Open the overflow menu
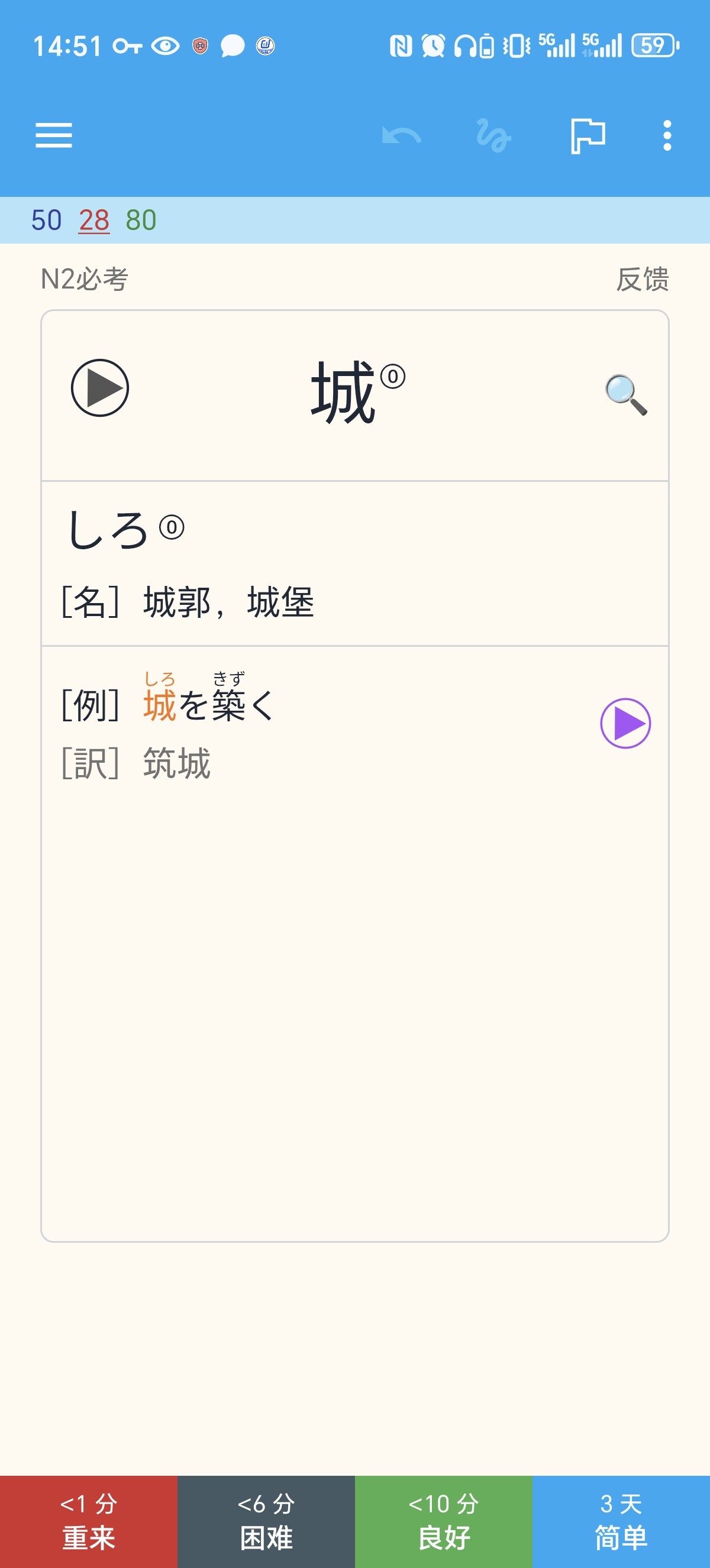Viewport: 710px width, 1568px height. click(667, 135)
